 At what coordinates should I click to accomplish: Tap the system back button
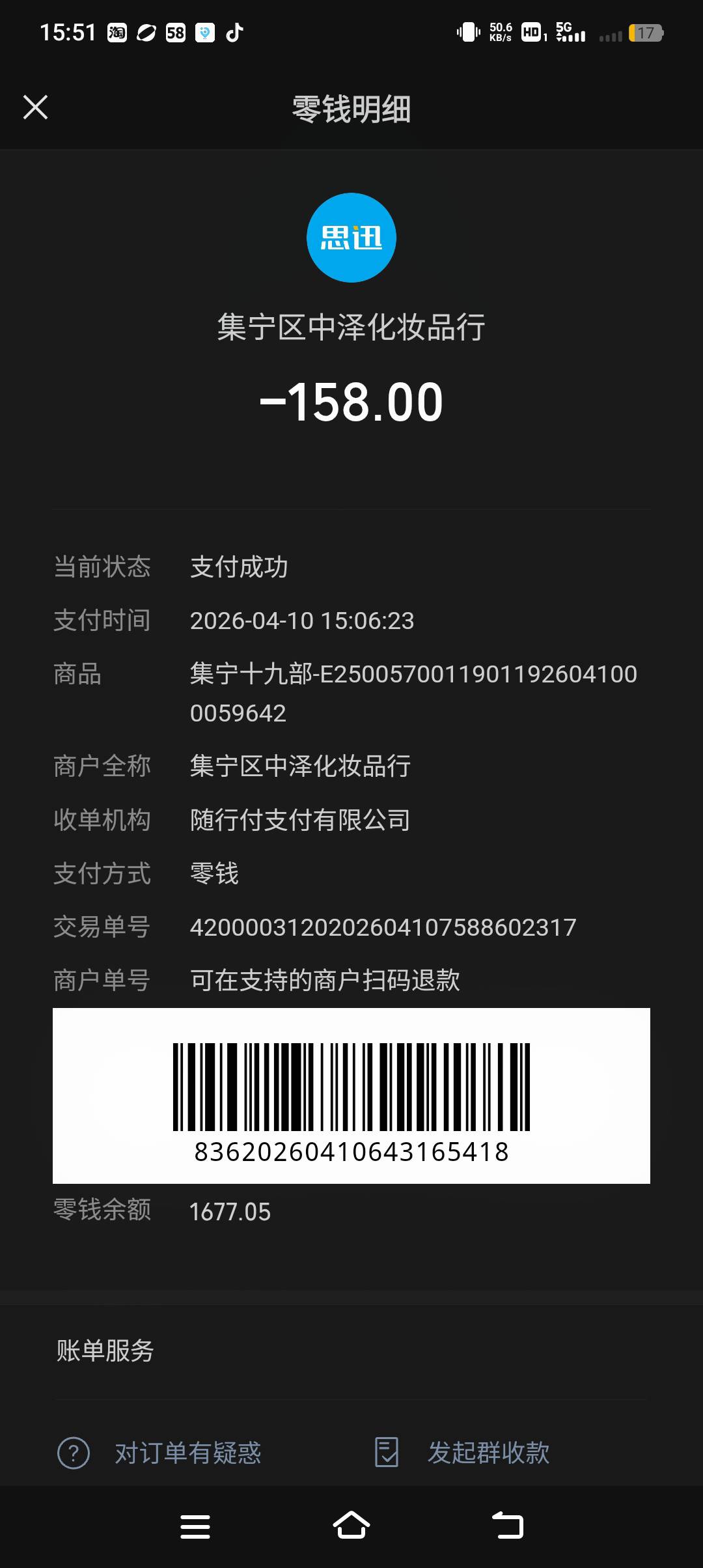(508, 1526)
